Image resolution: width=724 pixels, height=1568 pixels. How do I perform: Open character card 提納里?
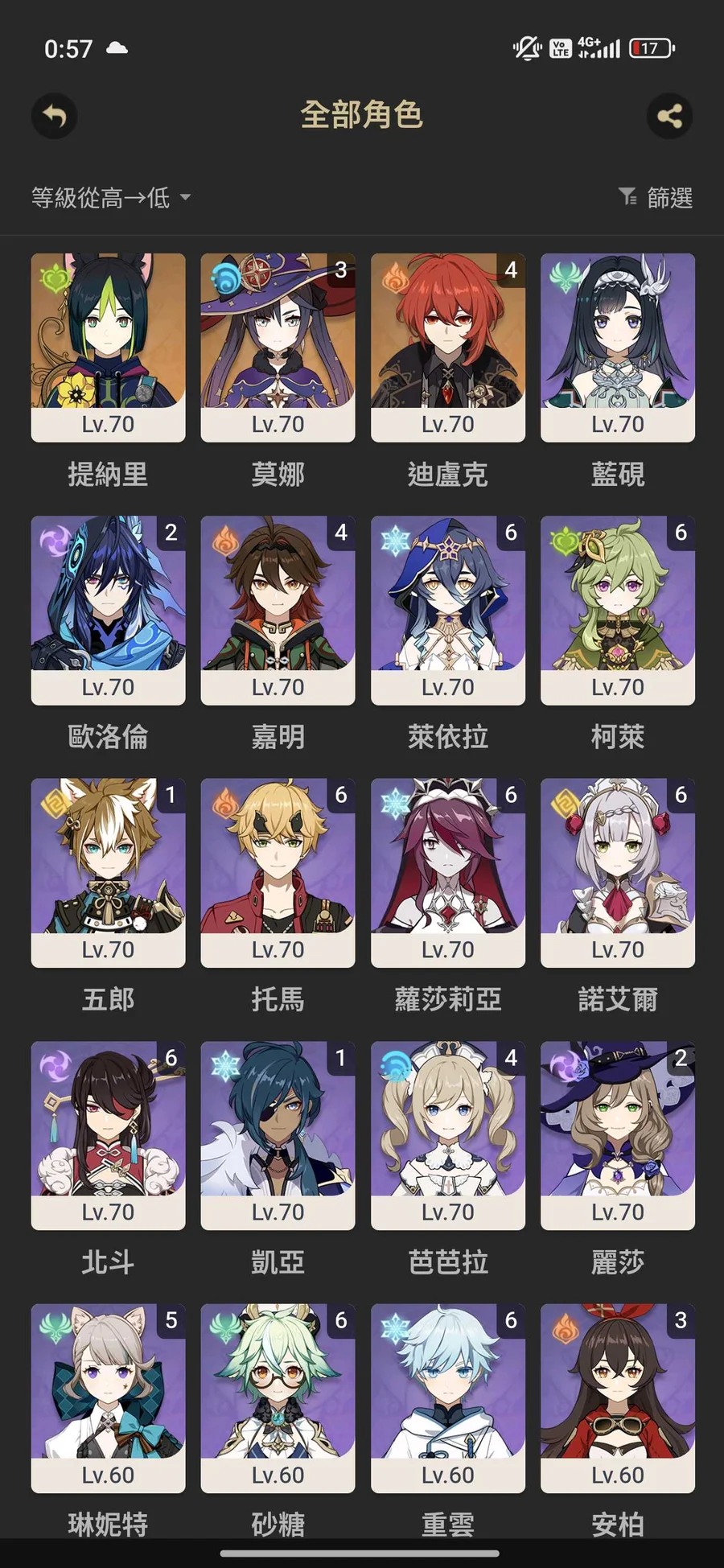coord(108,348)
